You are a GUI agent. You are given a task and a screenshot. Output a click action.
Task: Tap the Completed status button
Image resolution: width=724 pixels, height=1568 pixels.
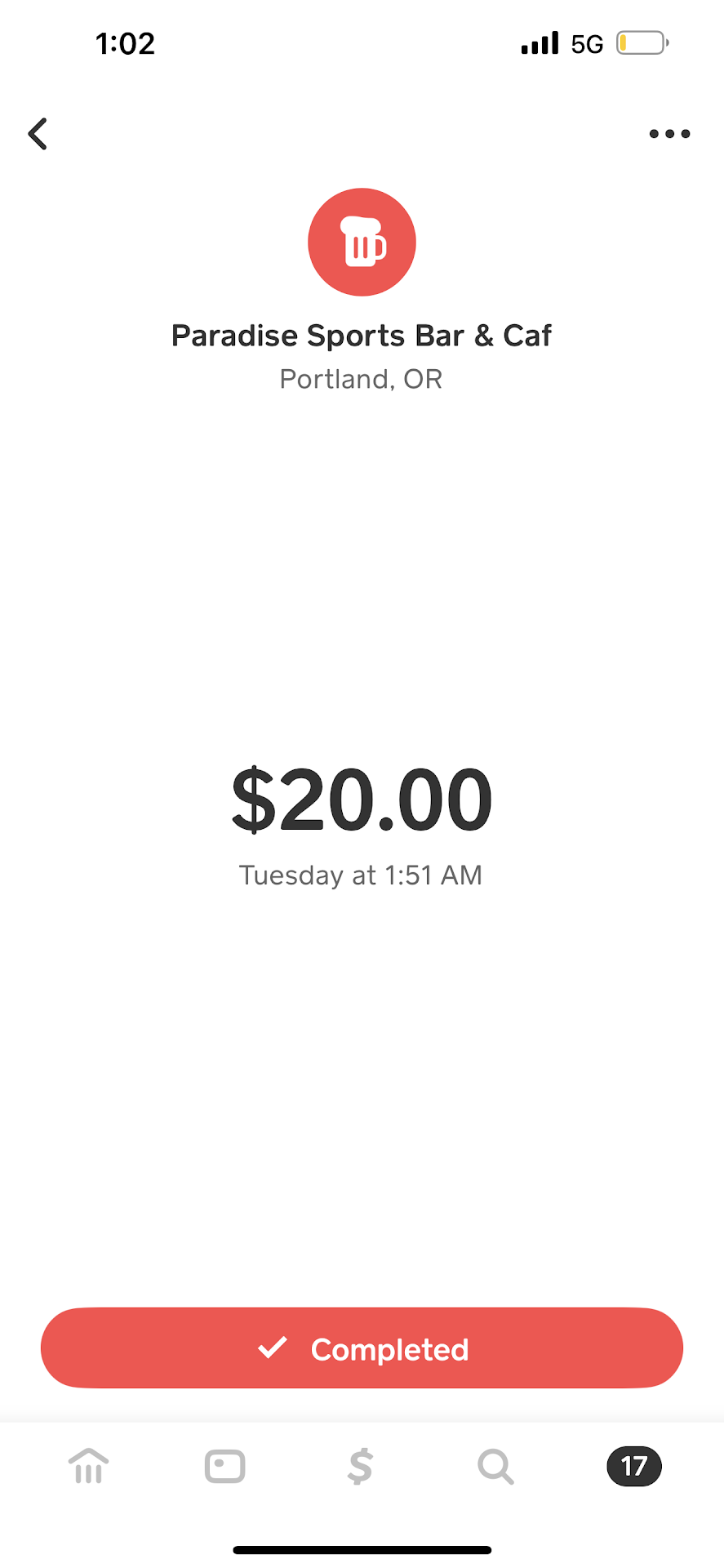click(x=362, y=1348)
